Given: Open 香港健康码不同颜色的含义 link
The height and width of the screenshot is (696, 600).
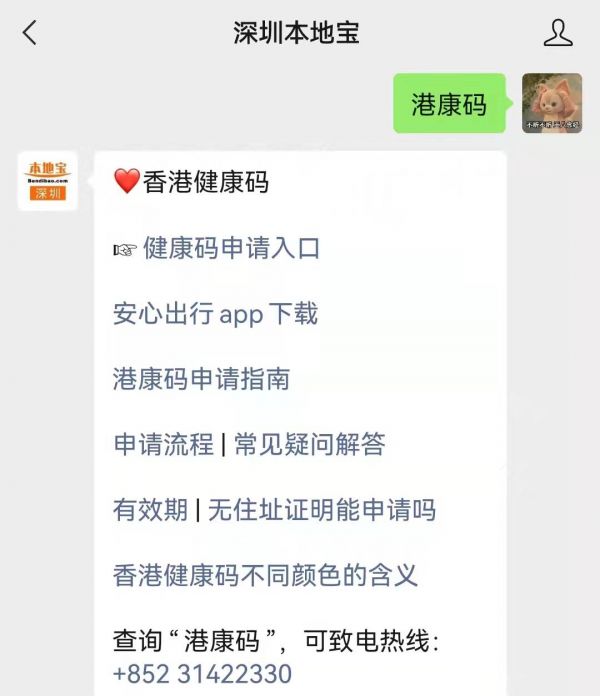Looking at the screenshot, I should coord(265,575).
